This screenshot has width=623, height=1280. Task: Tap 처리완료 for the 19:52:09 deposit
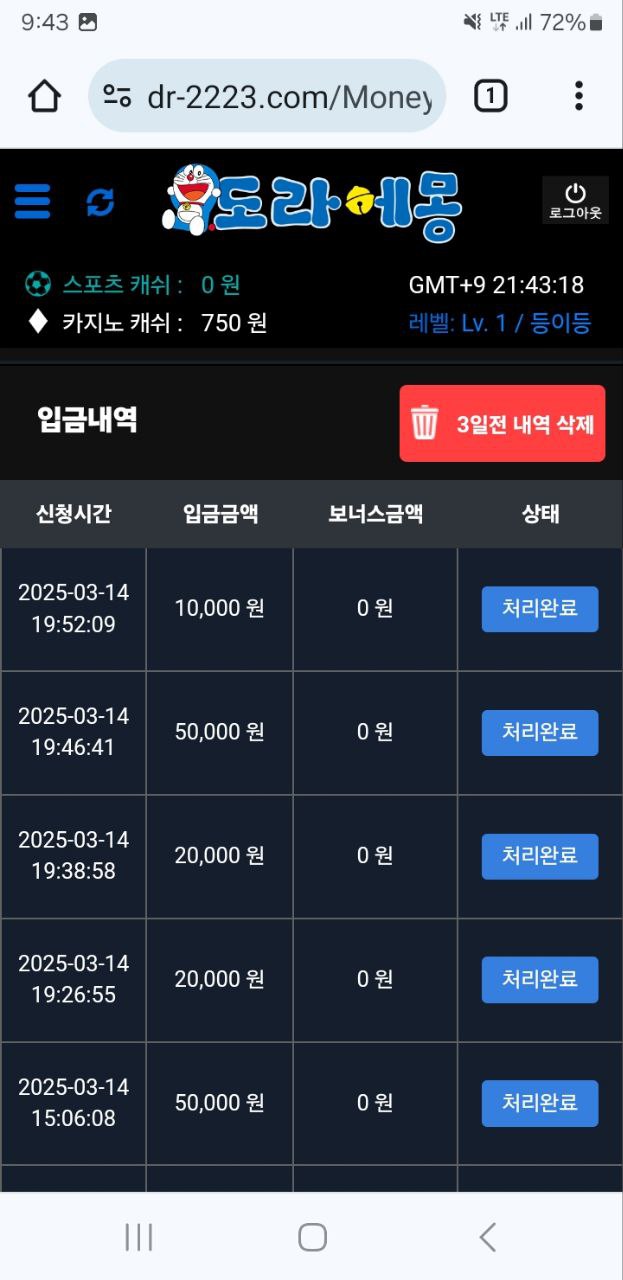539,609
